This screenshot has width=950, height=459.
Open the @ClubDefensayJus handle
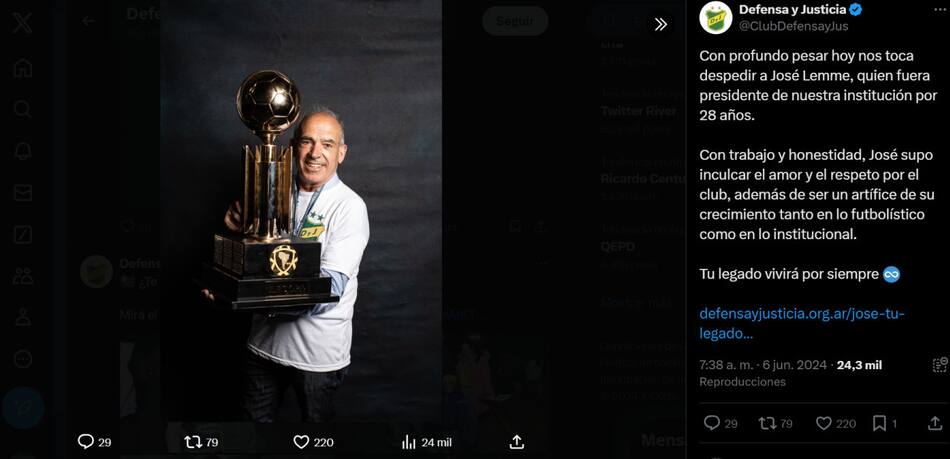[x=793, y=26]
